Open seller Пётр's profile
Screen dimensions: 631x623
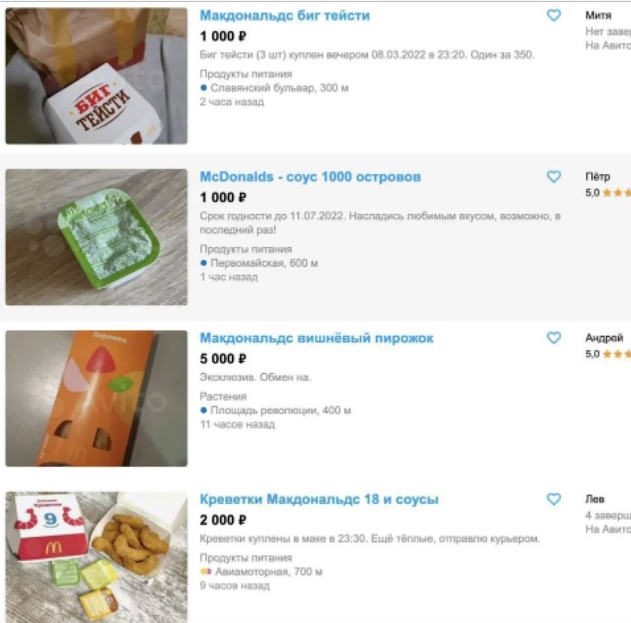(597, 177)
